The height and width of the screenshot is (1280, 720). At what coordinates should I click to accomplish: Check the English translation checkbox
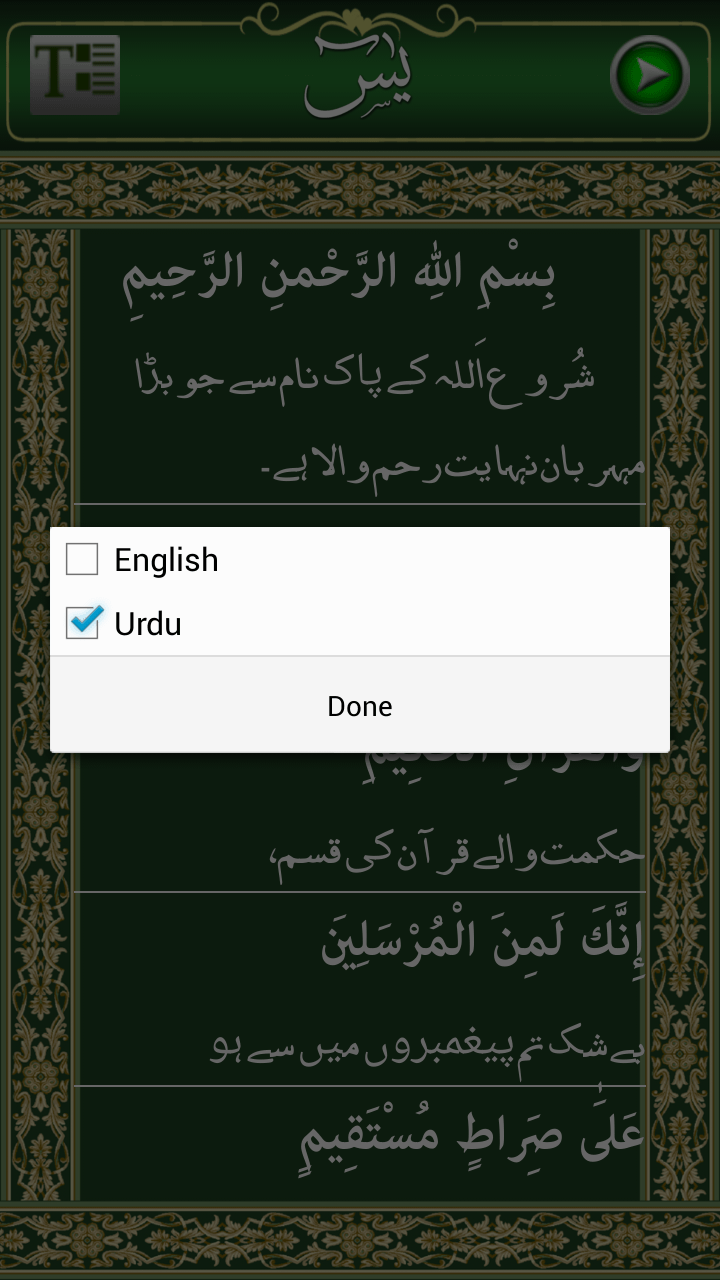click(82, 560)
